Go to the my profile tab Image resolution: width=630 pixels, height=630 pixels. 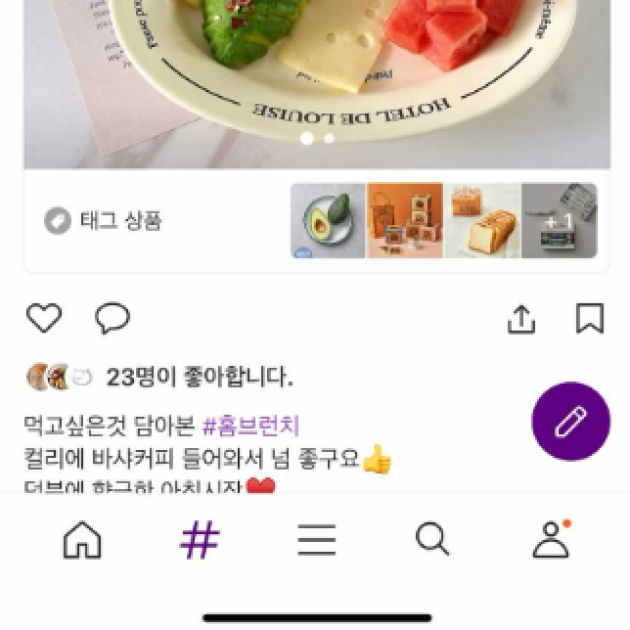550,540
